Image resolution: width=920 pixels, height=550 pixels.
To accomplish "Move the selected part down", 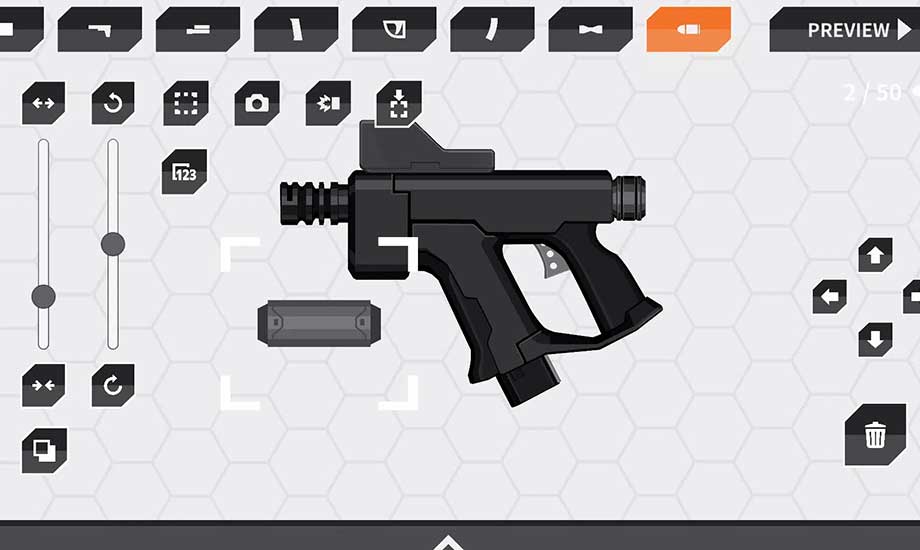I will tap(875, 339).
